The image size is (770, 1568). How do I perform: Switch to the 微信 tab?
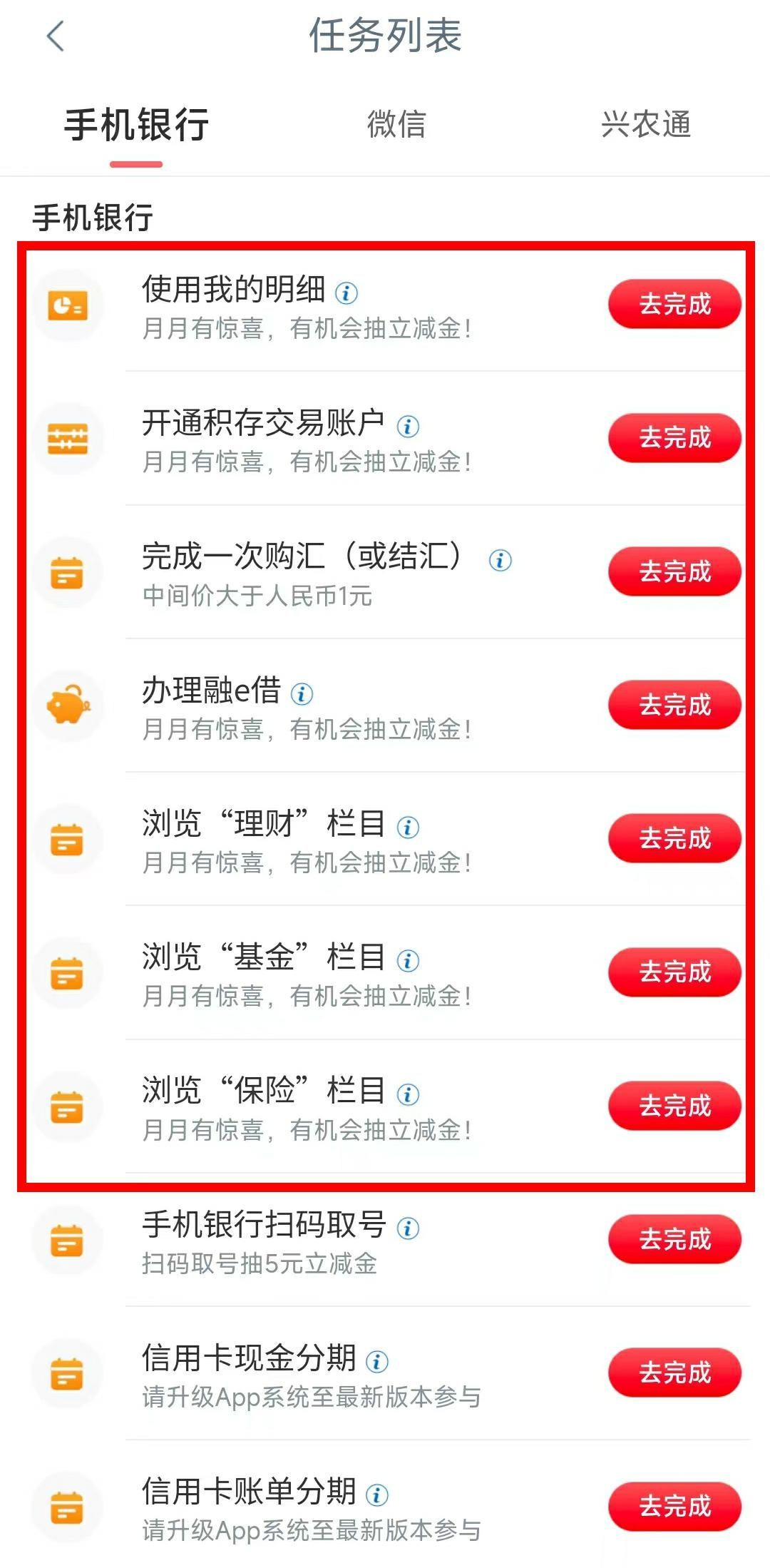click(x=396, y=124)
